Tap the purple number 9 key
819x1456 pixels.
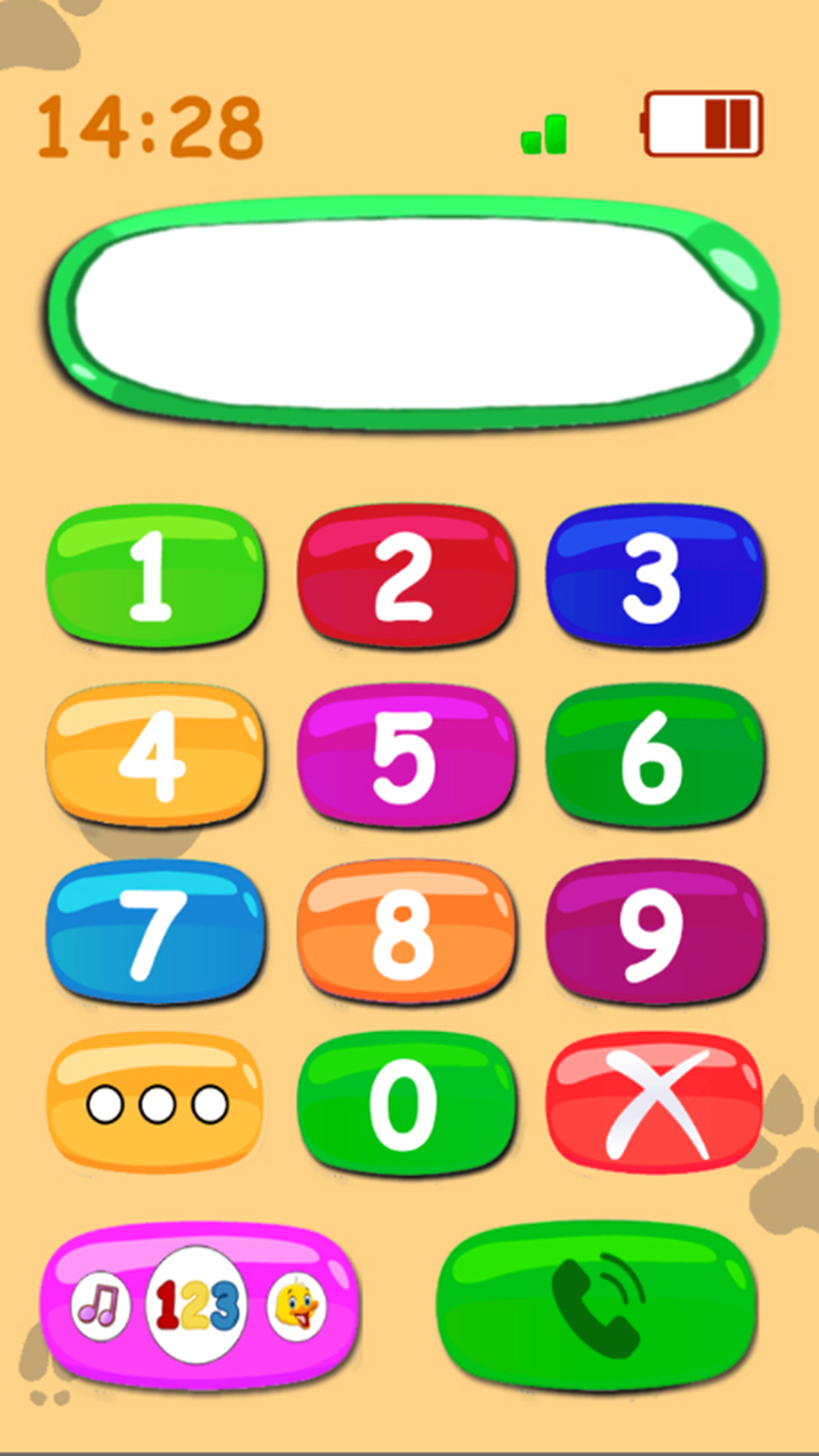654,933
